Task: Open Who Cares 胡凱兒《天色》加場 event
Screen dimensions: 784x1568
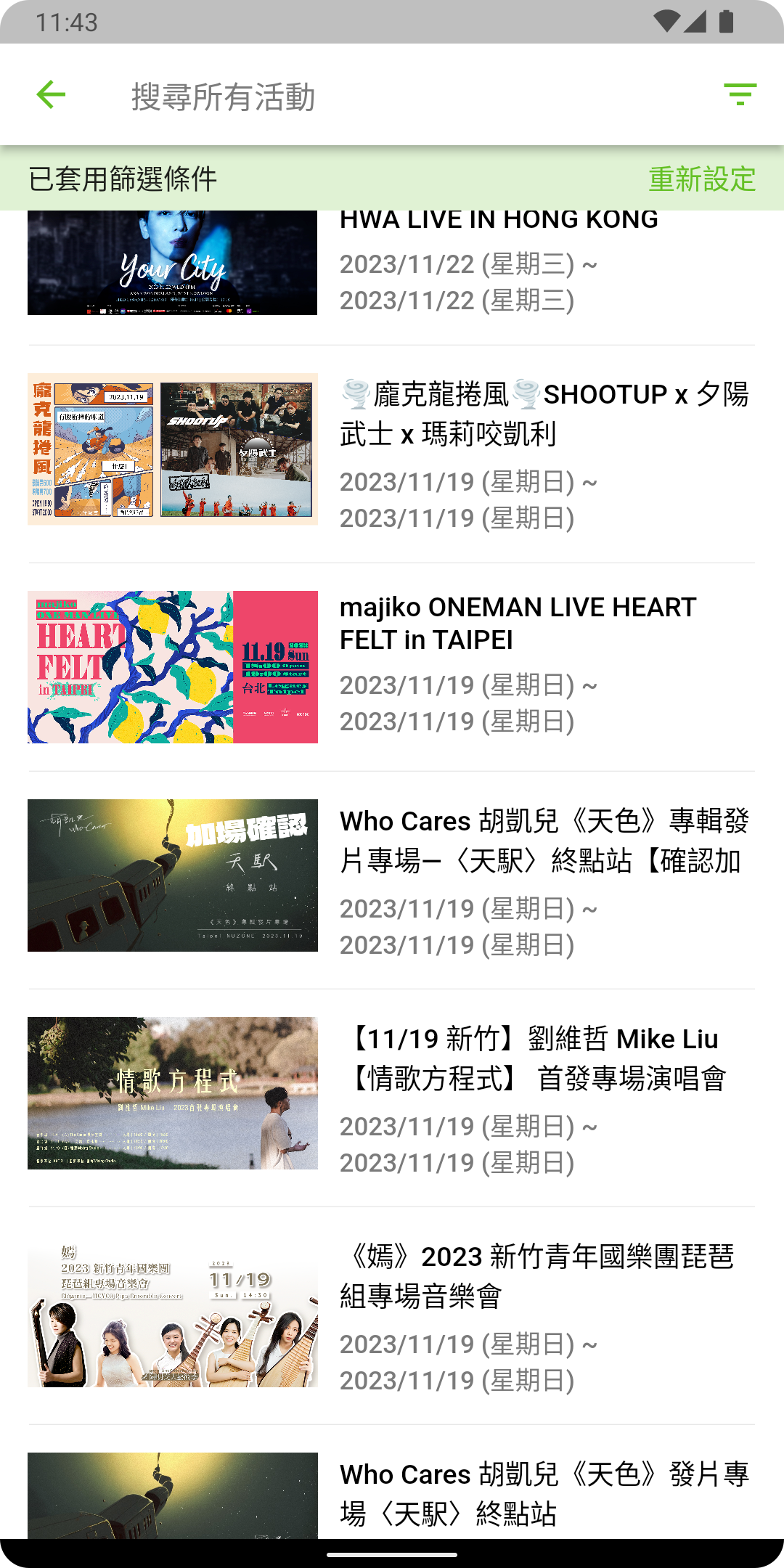Action: pyautogui.click(x=544, y=838)
